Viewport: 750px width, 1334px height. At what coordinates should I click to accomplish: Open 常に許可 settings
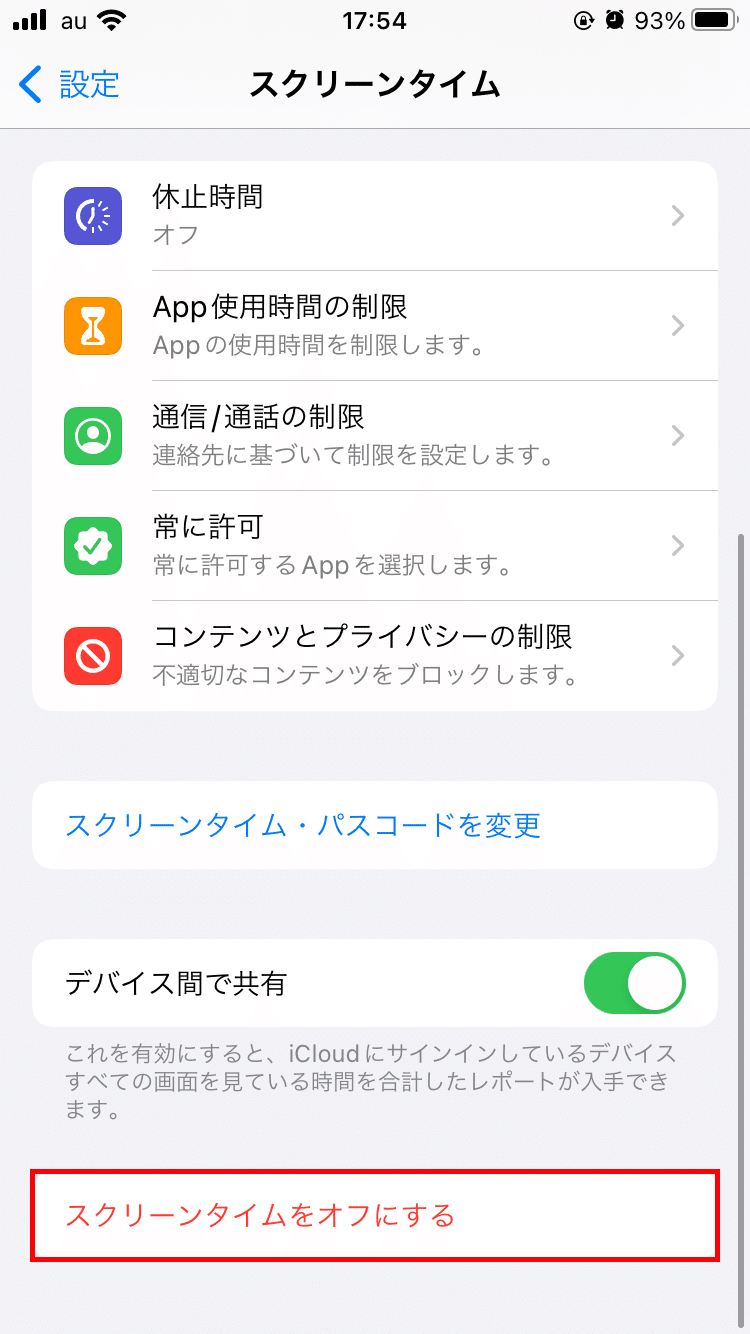pos(375,546)
